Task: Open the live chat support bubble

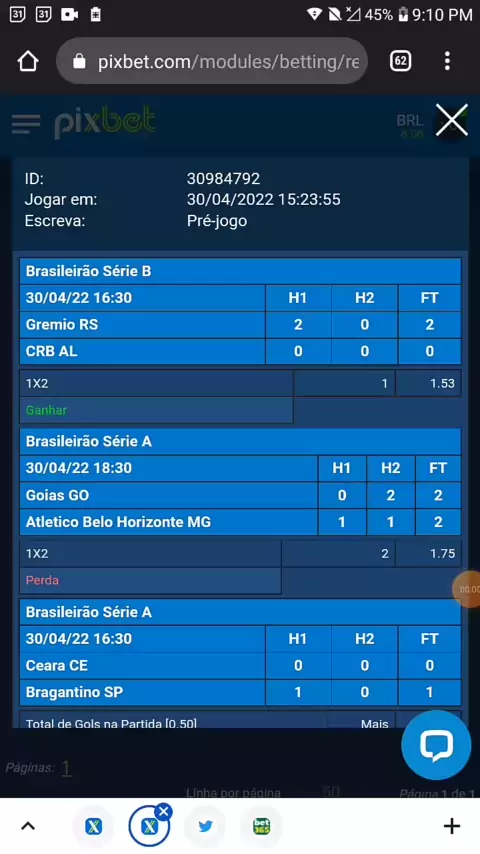Action: (436, 745)
